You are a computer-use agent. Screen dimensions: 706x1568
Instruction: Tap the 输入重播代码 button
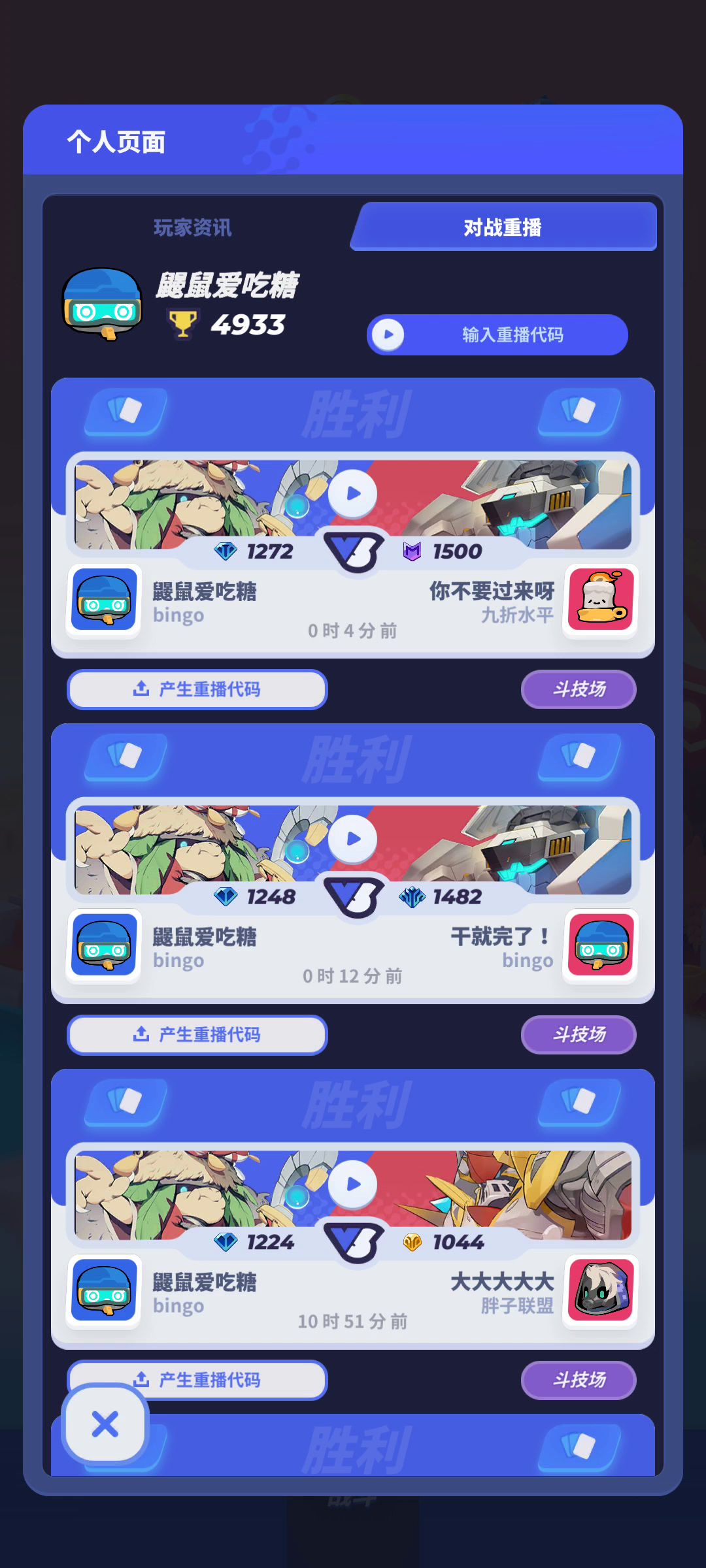(x=497, y=335)
